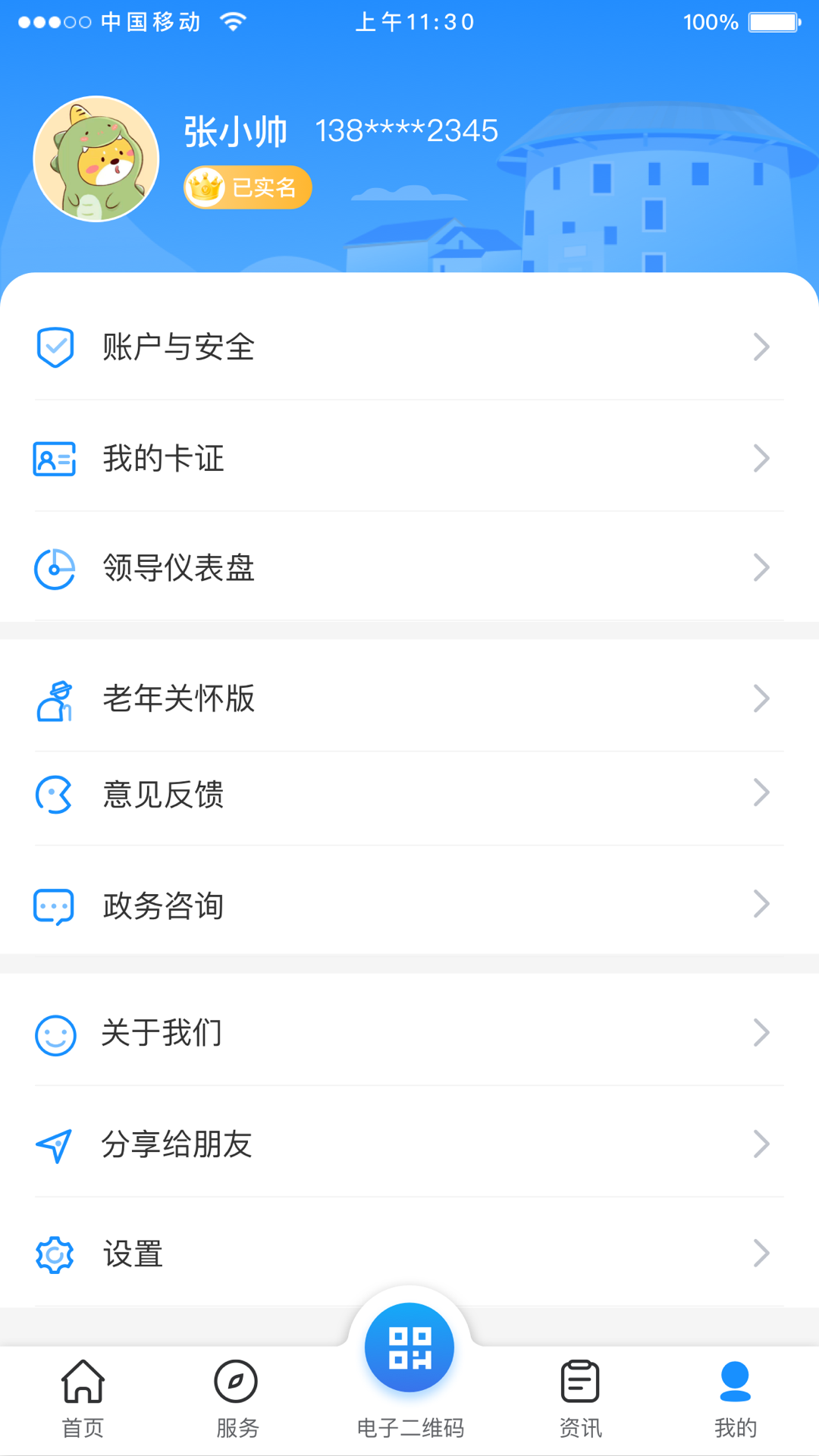819x1456 pixels.
Task: Expand the 我的卡证 row chevron
Action: click(x=762, y=458)
